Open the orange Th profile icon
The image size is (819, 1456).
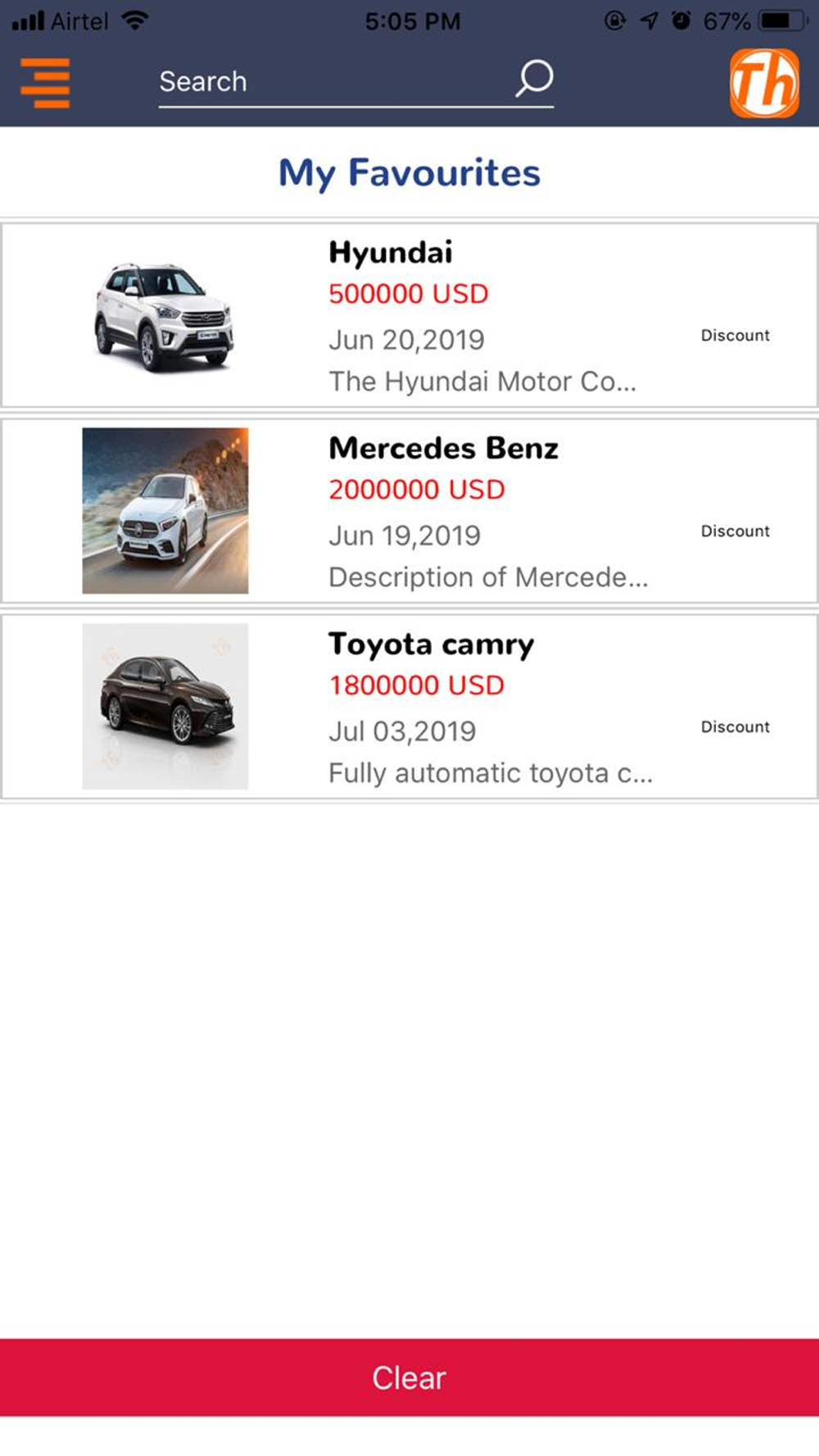click(x=764, y=83)
